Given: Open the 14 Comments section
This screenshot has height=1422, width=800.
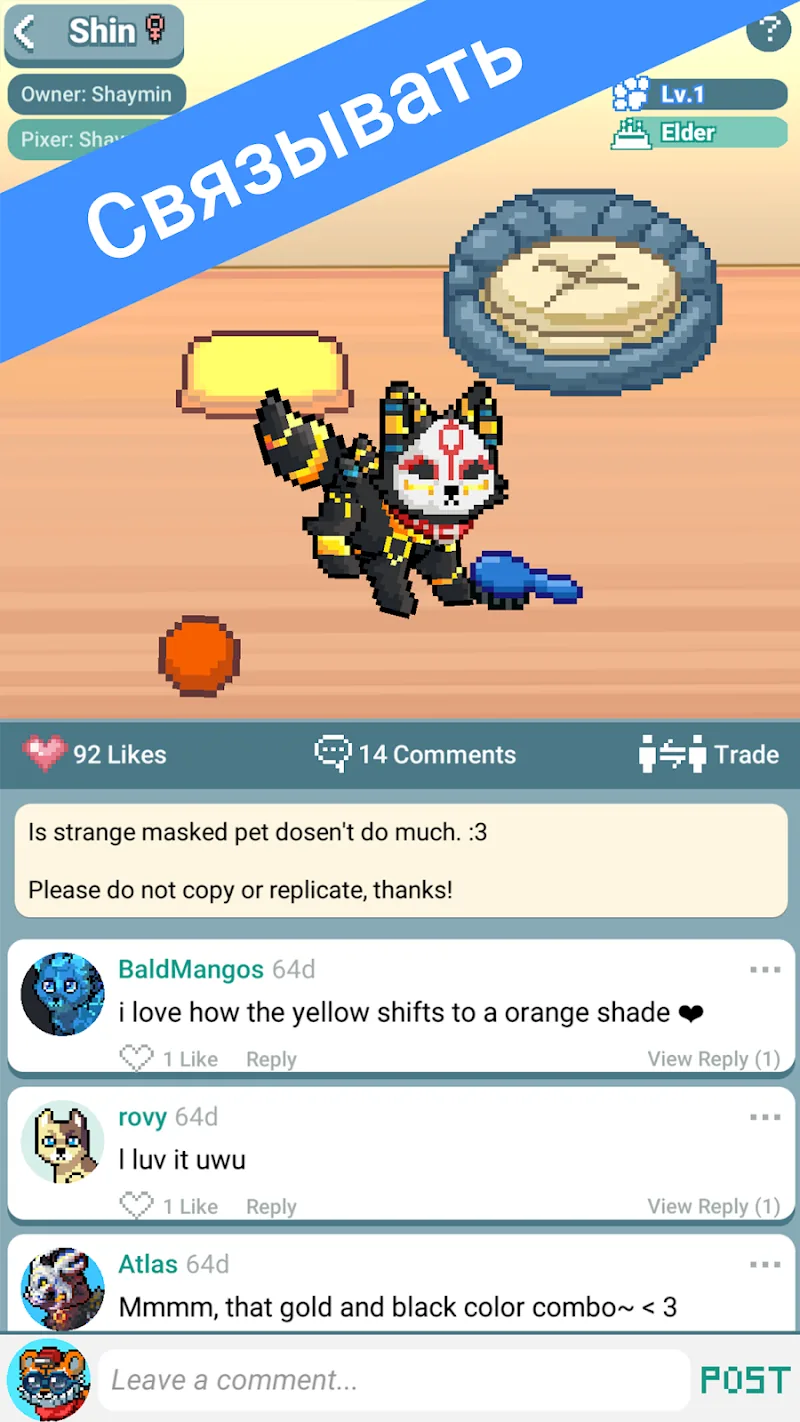Looking at the screenshot, I should (x=415, y=754).
